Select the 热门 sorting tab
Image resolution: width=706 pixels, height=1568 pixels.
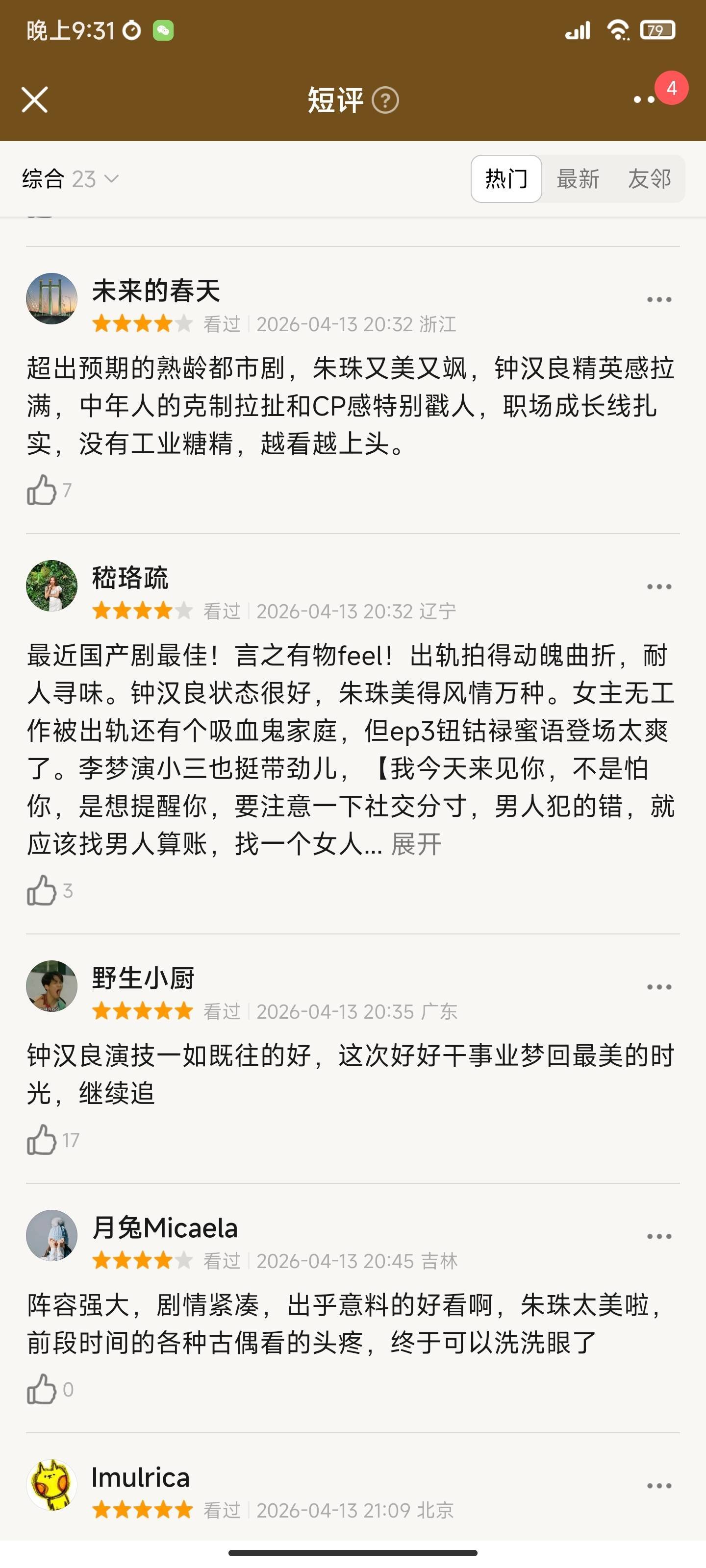click(505, 179)
